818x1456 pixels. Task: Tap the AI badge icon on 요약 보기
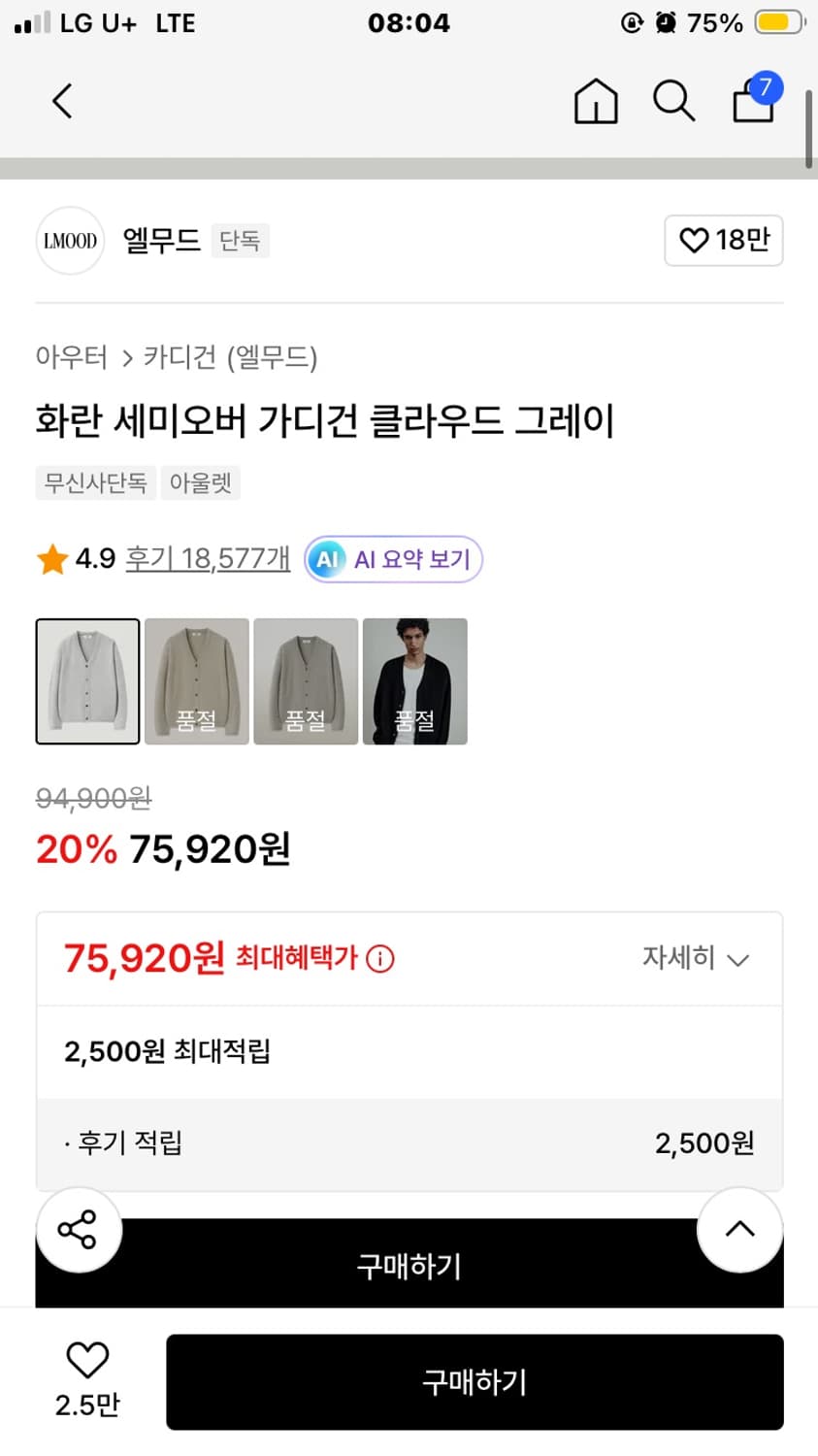(x=326, y=559)
